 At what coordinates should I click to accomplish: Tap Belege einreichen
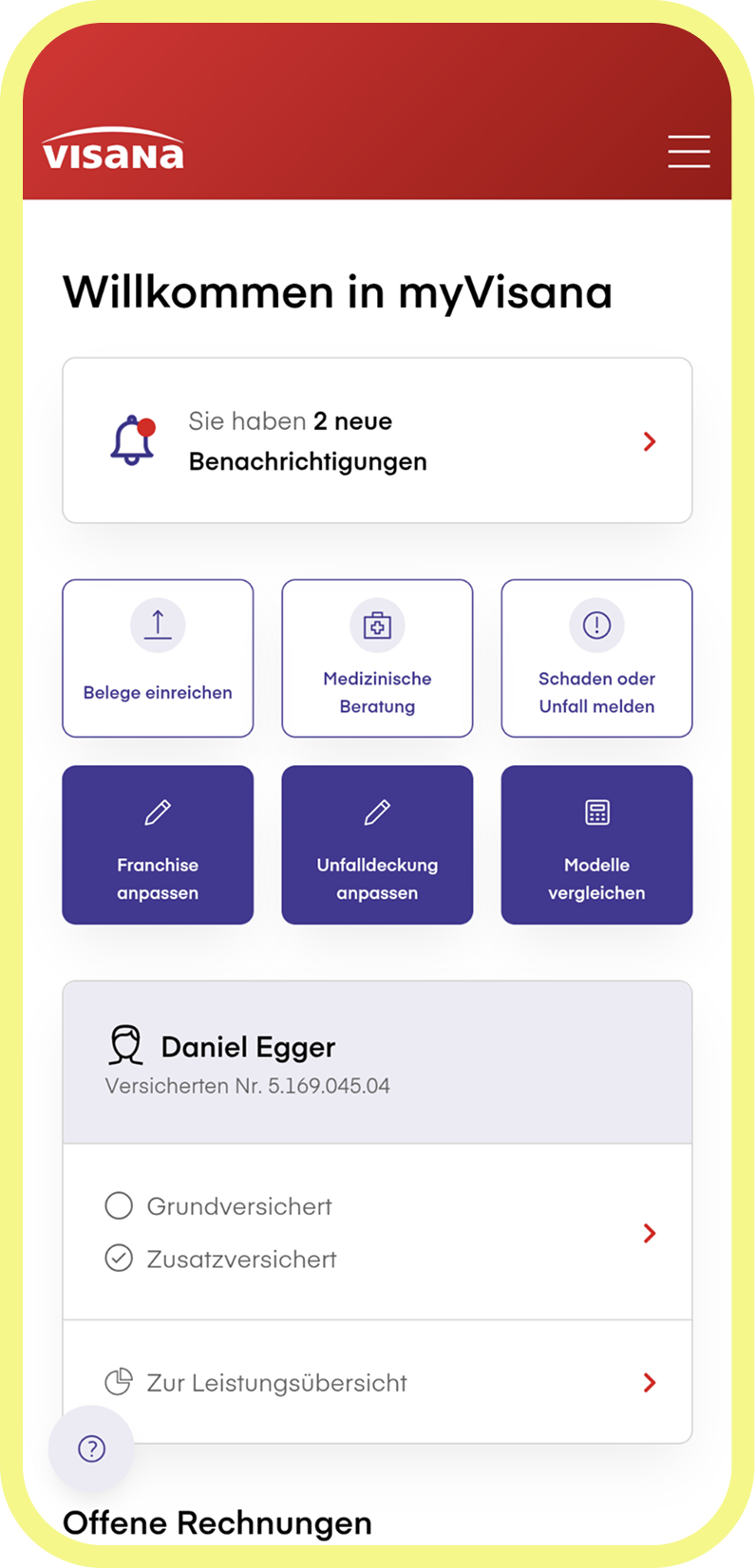coord(158,658)
